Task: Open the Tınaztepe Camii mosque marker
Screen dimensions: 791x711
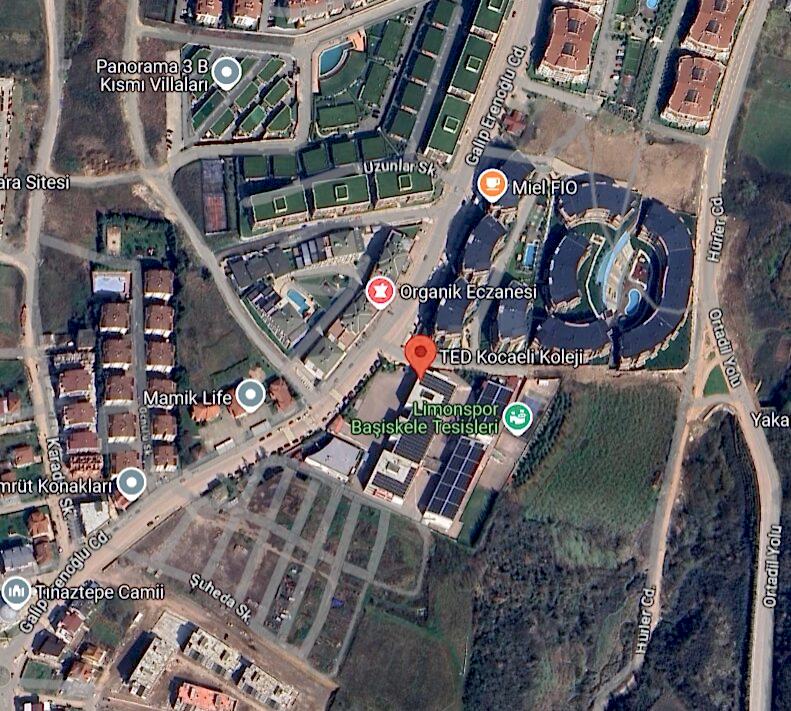Action: pos(16,592)
